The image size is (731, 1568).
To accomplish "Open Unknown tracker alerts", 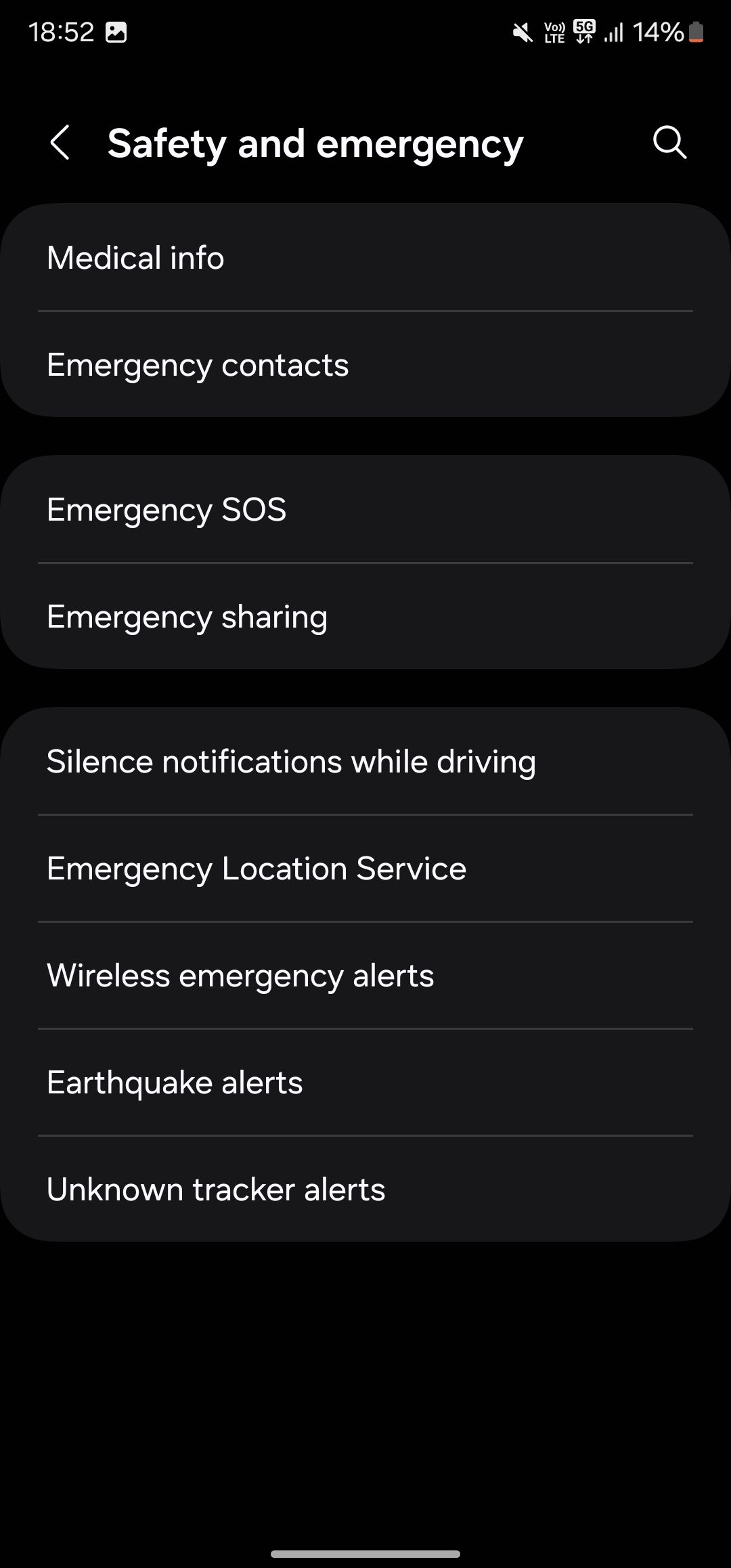I will (x=365, y=1190).
